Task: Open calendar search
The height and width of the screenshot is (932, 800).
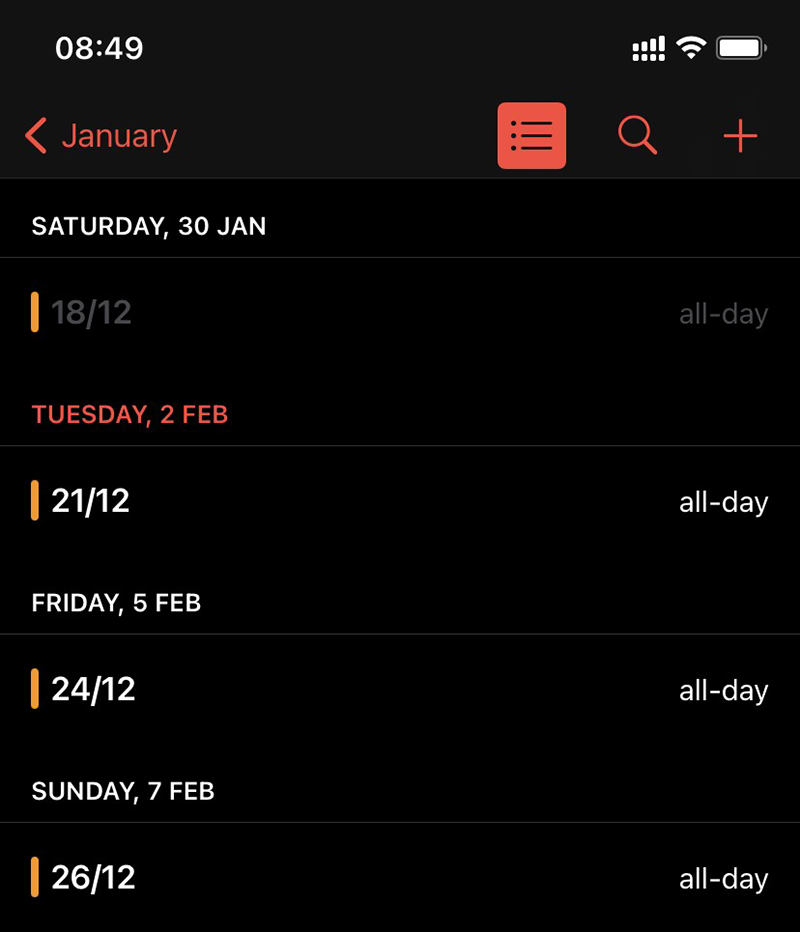Action: 637,136
